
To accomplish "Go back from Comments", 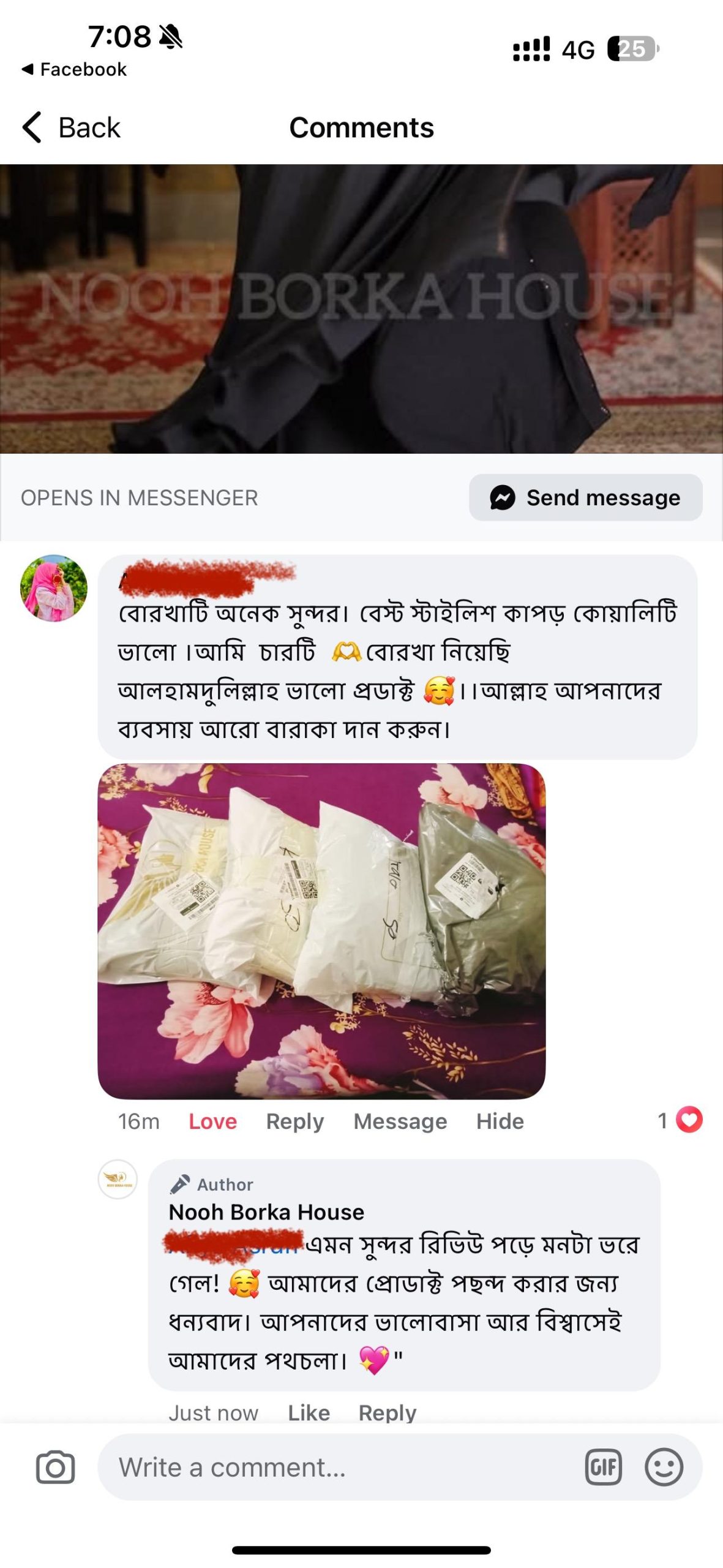I will (72, 127).
